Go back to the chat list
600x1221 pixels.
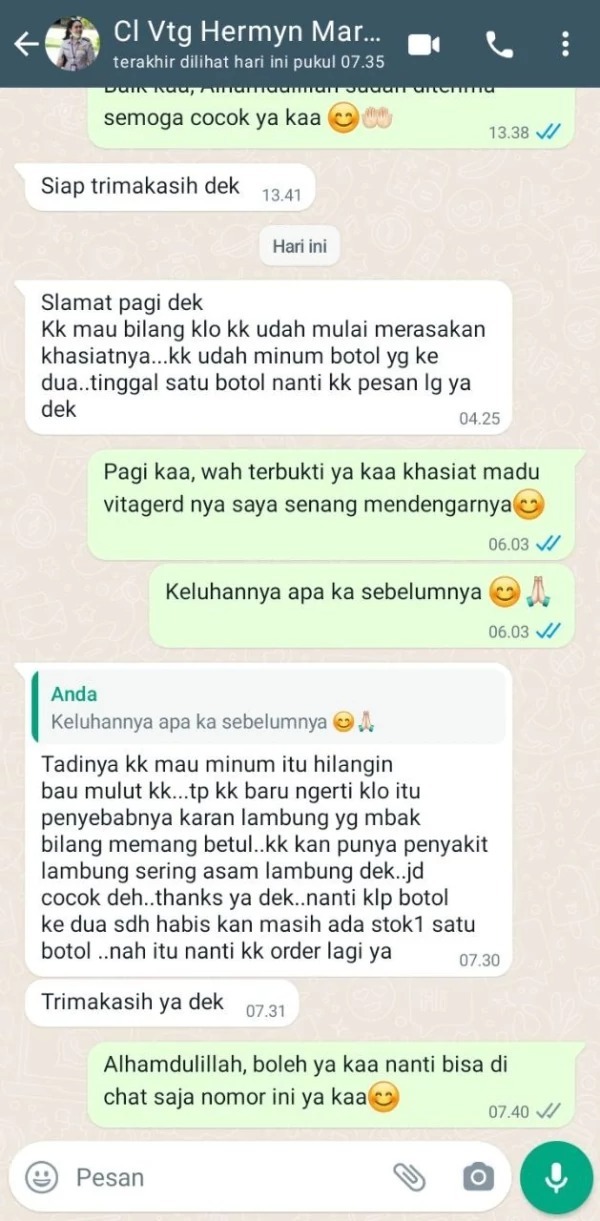pyautogui.click(x=26, y=43)
